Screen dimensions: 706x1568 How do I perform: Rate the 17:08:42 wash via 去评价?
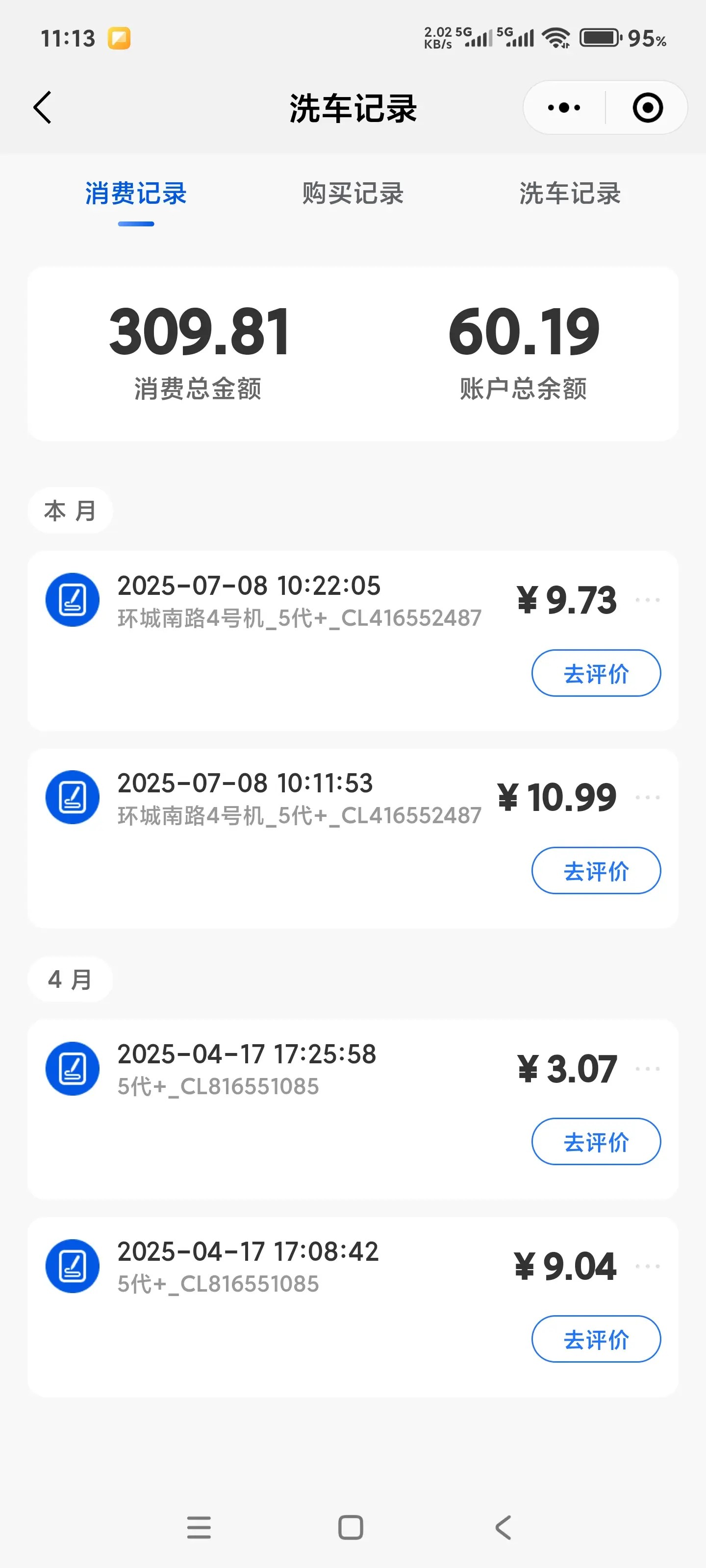[x=596, y=1339]
